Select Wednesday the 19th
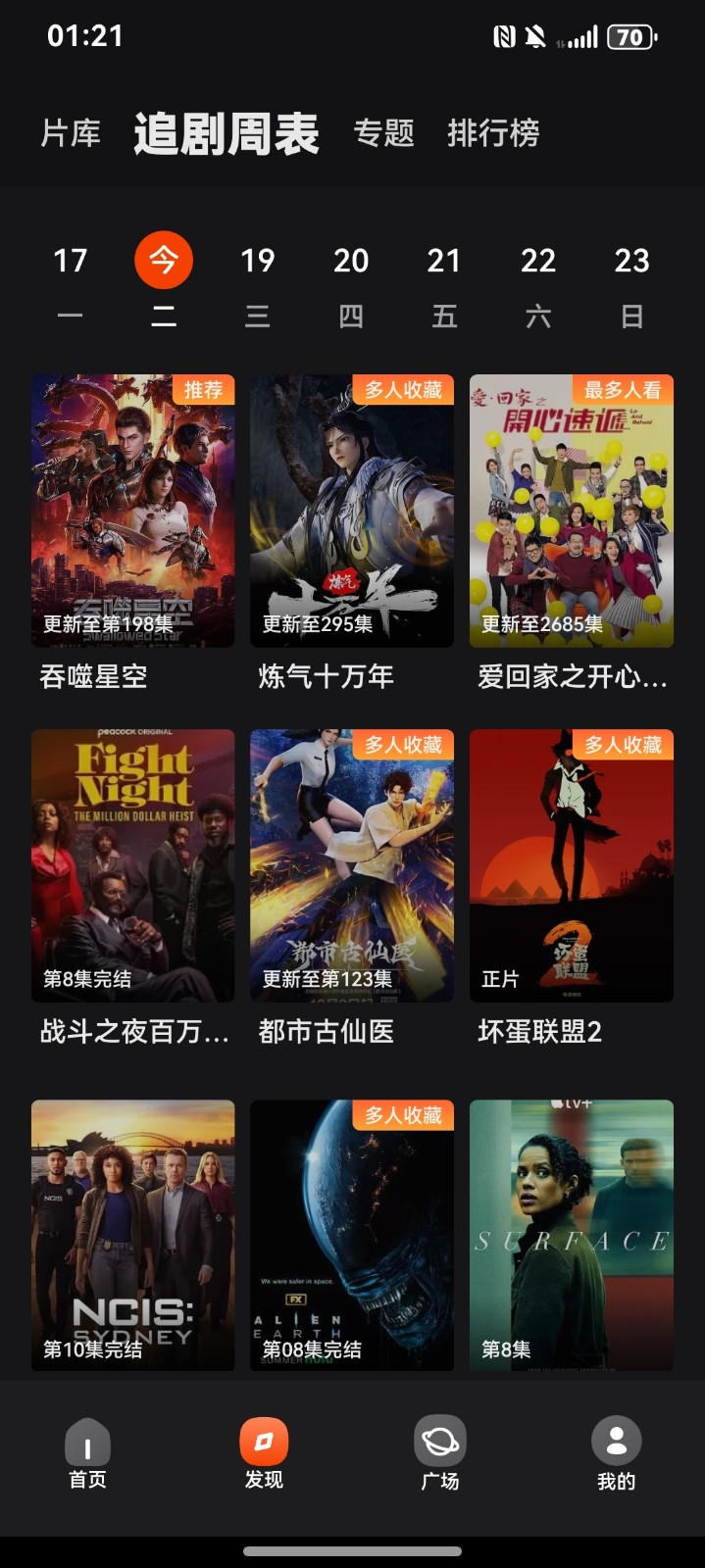This screenshot has width=705, height=1568. tap(257, 282)
